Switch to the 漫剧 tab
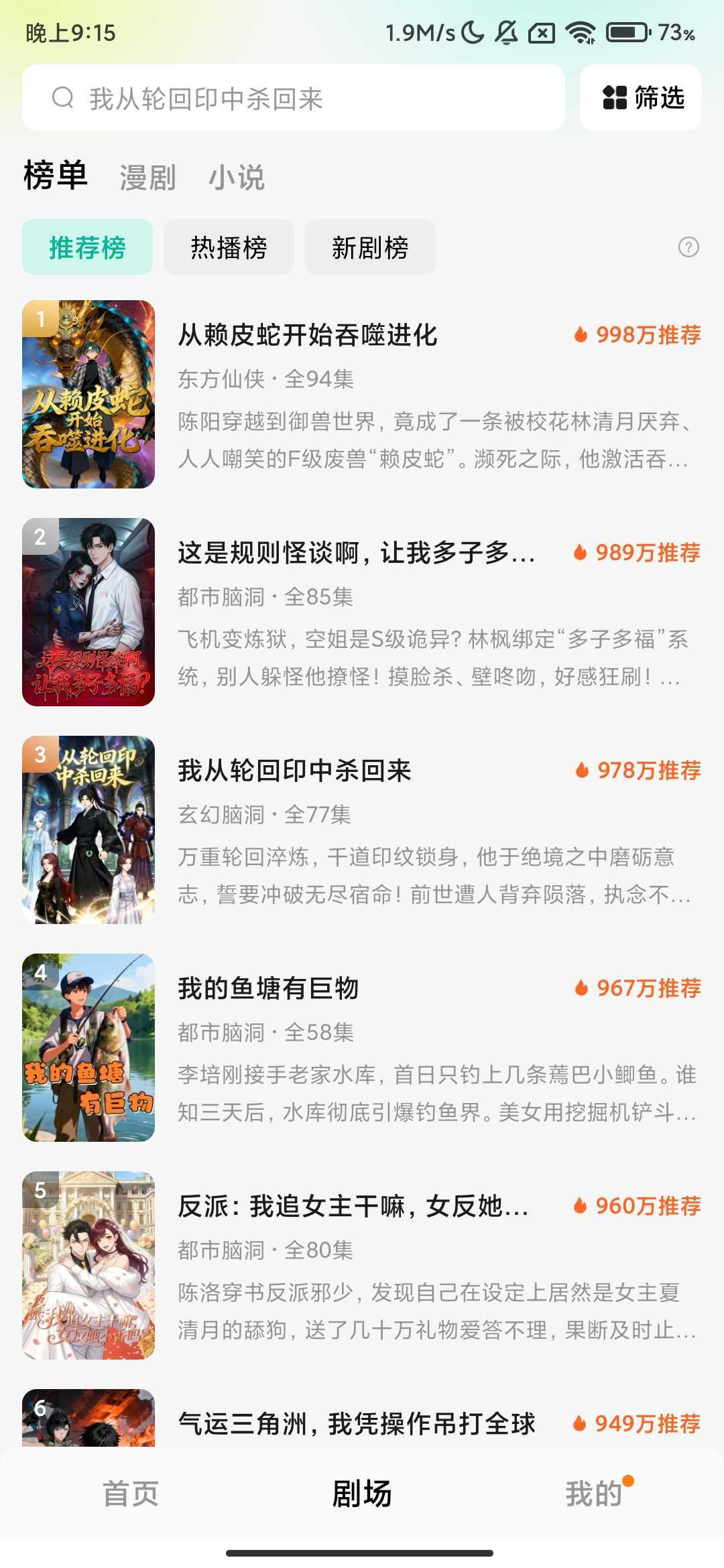 click(147, 178)
